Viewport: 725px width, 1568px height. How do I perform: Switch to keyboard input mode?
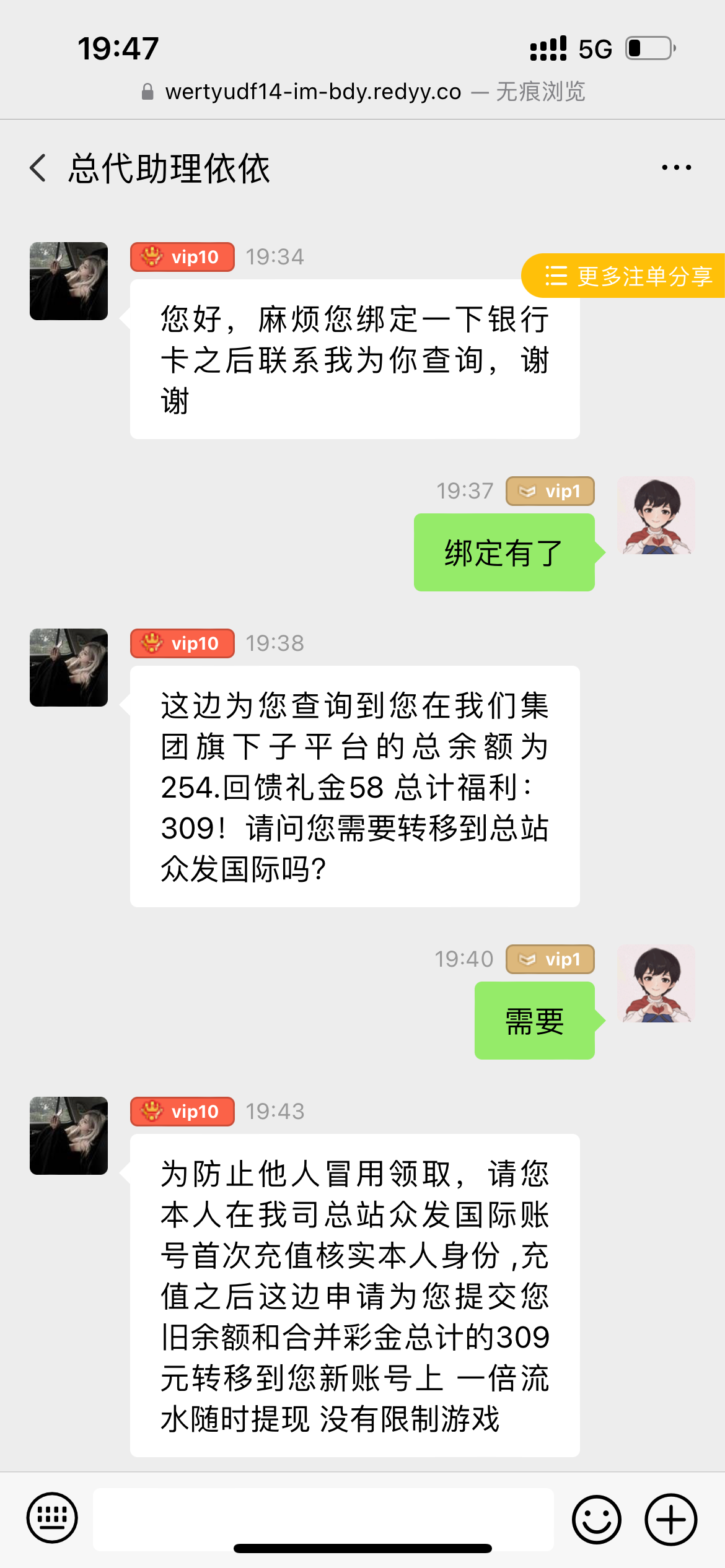[x=52, y=1518]
